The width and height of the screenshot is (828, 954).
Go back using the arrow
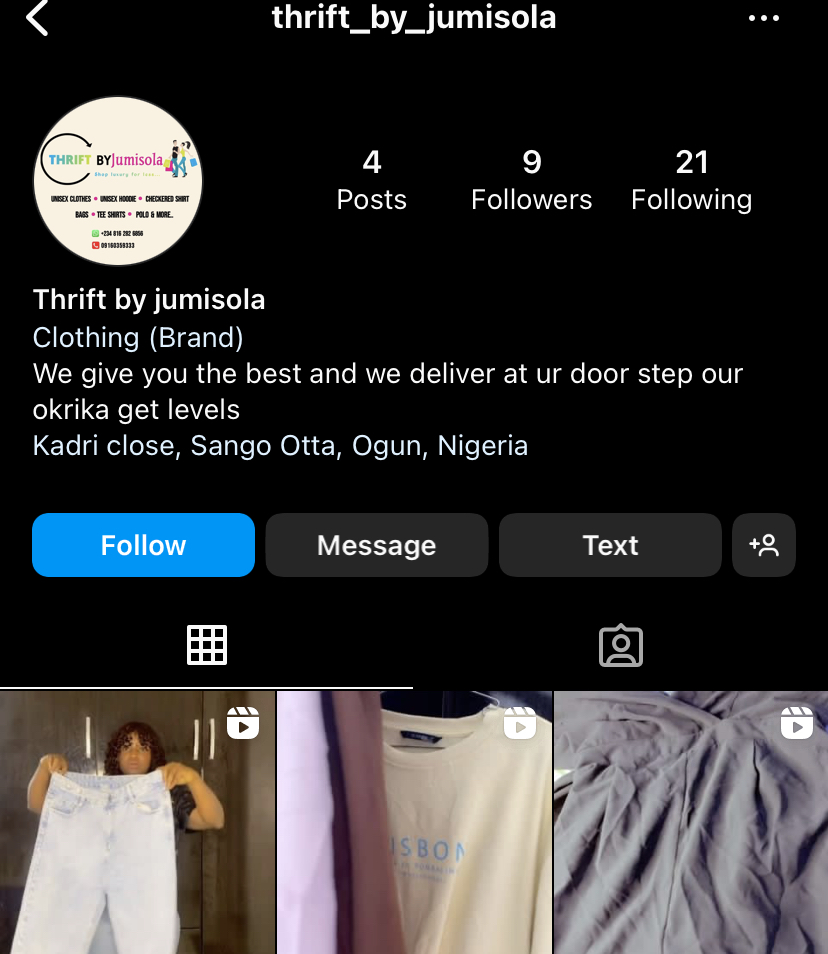[37, 18]
